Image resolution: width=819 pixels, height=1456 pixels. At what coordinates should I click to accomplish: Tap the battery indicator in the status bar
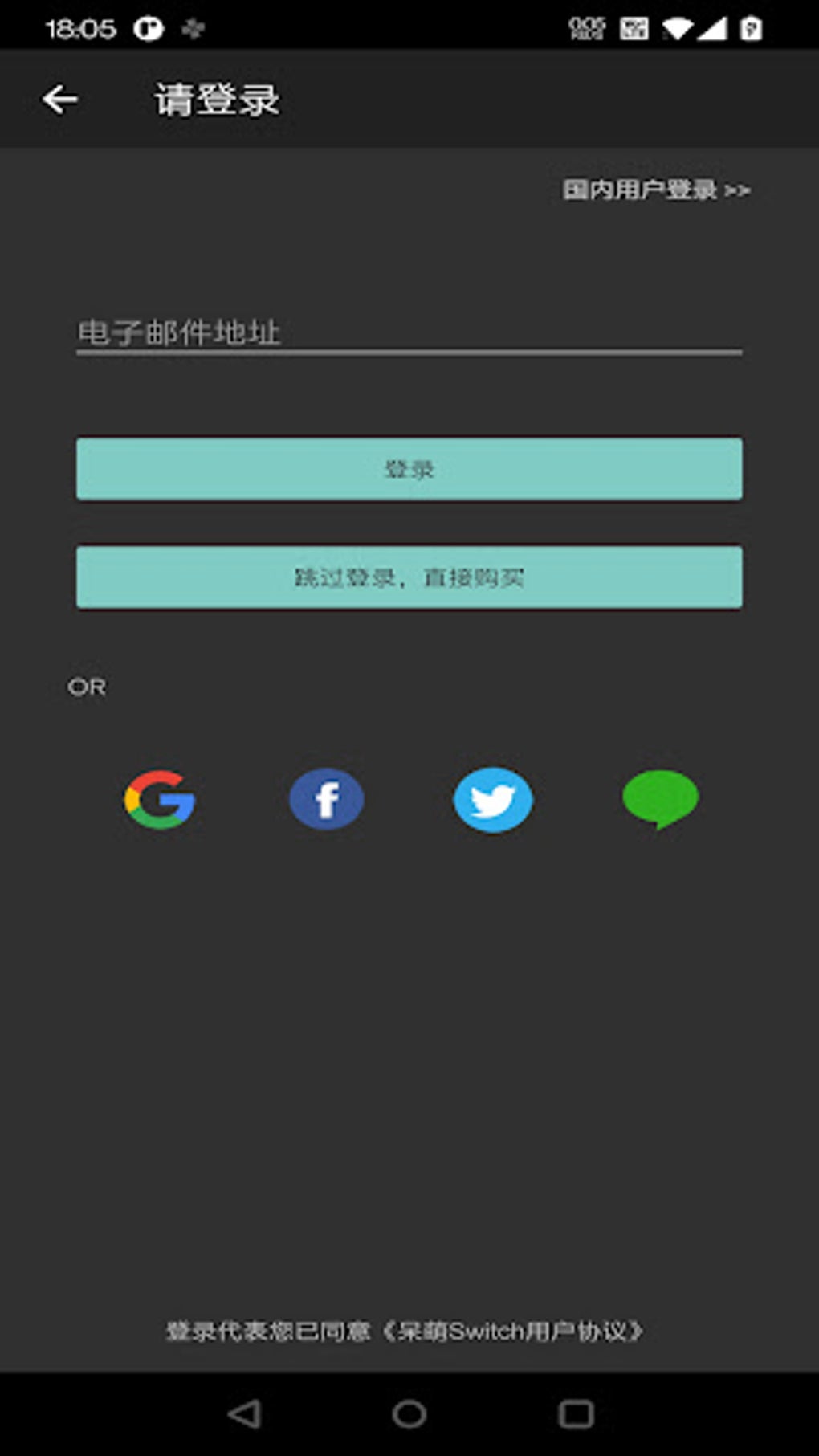[750, 27]
